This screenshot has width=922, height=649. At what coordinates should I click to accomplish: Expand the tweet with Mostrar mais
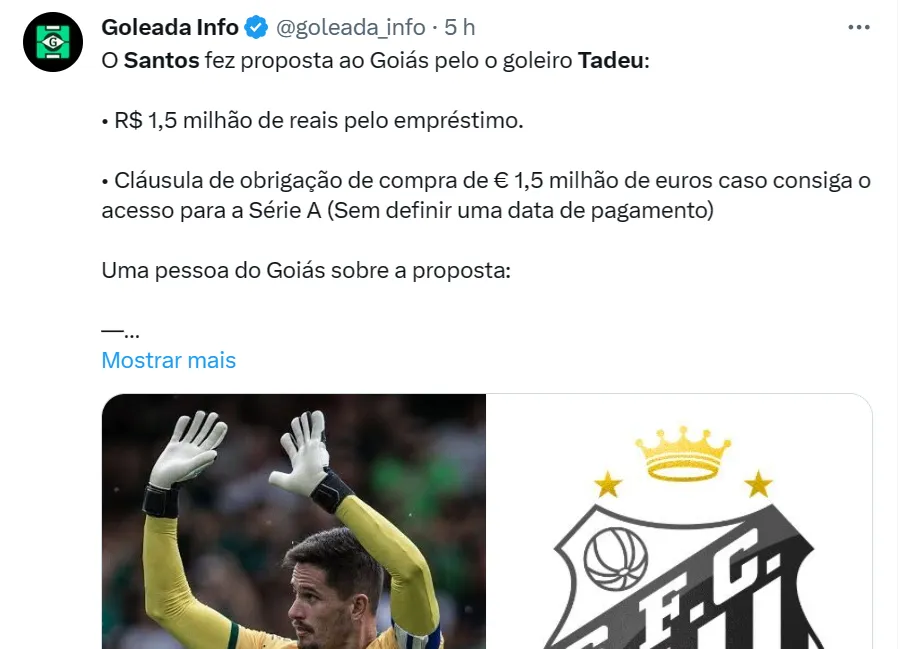coord(168,360)
